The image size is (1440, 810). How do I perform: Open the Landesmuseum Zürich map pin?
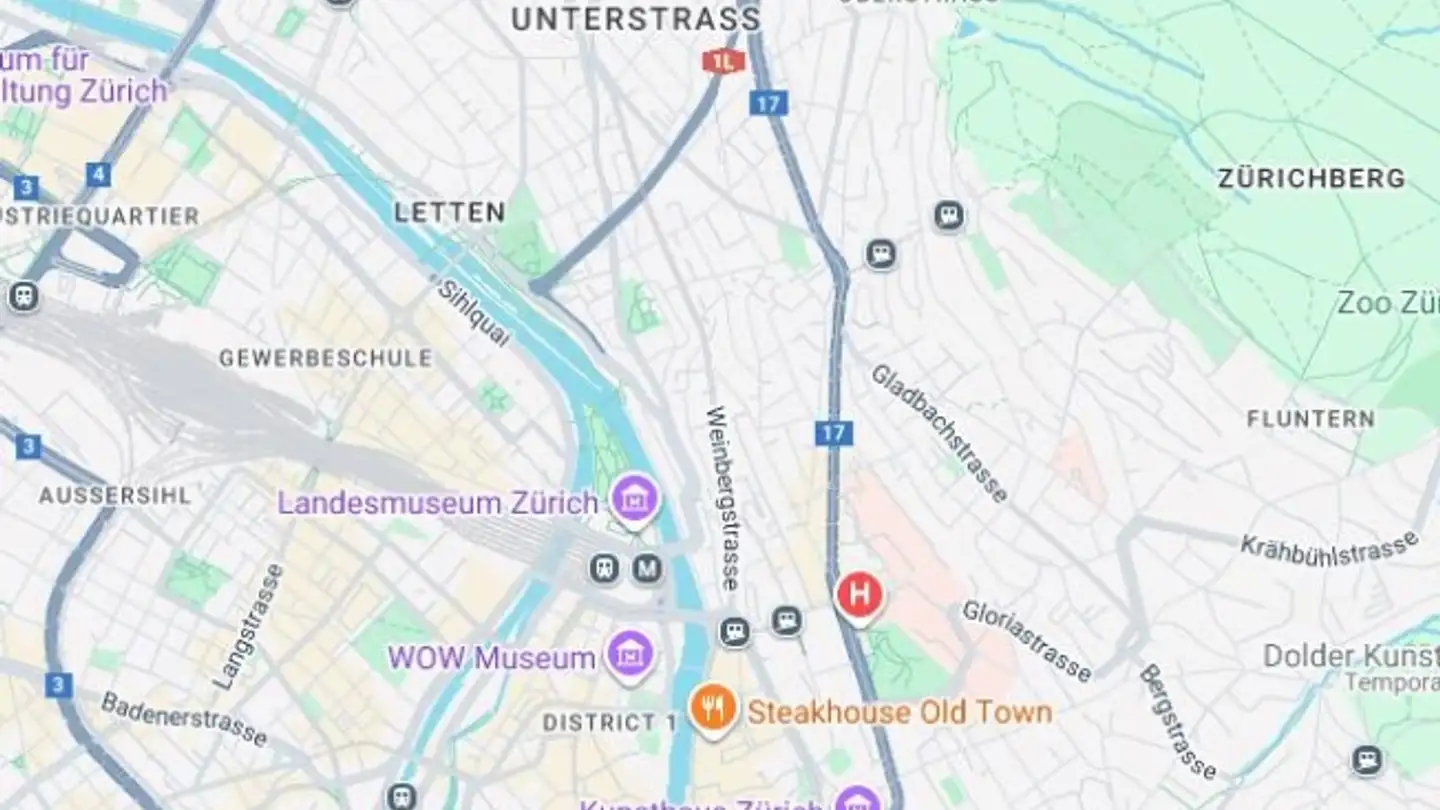[x=635, y=498]
